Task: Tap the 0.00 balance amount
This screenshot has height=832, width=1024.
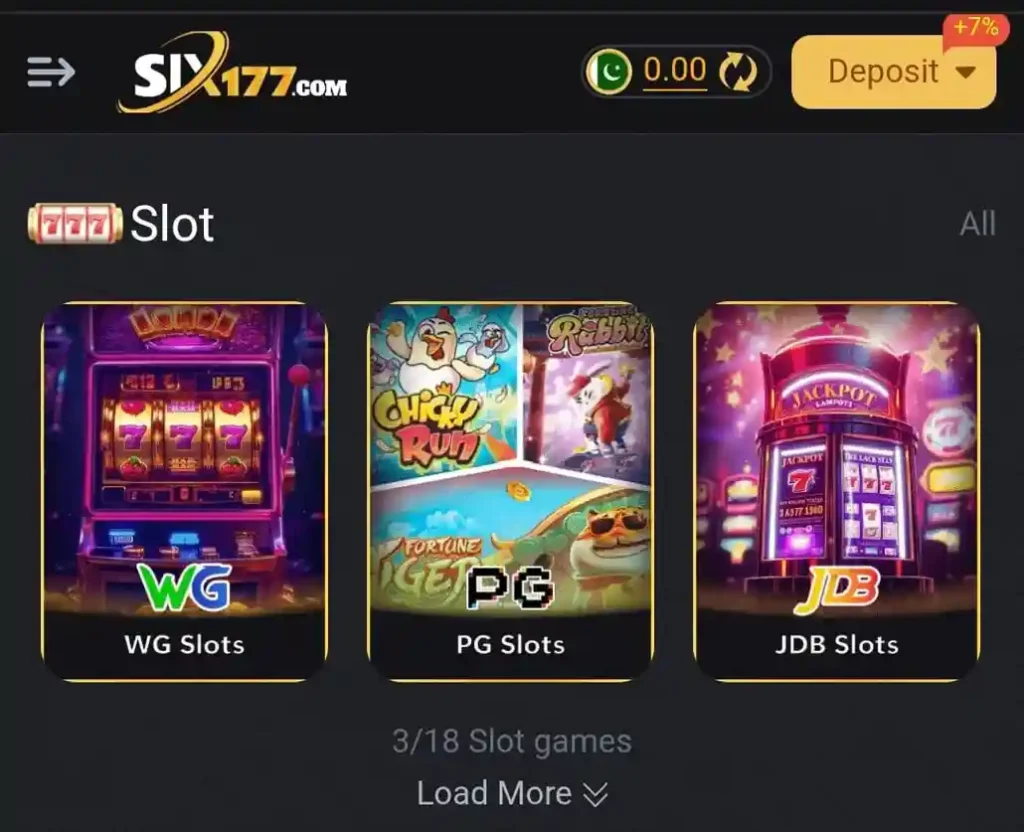Action: pos(675,70)
